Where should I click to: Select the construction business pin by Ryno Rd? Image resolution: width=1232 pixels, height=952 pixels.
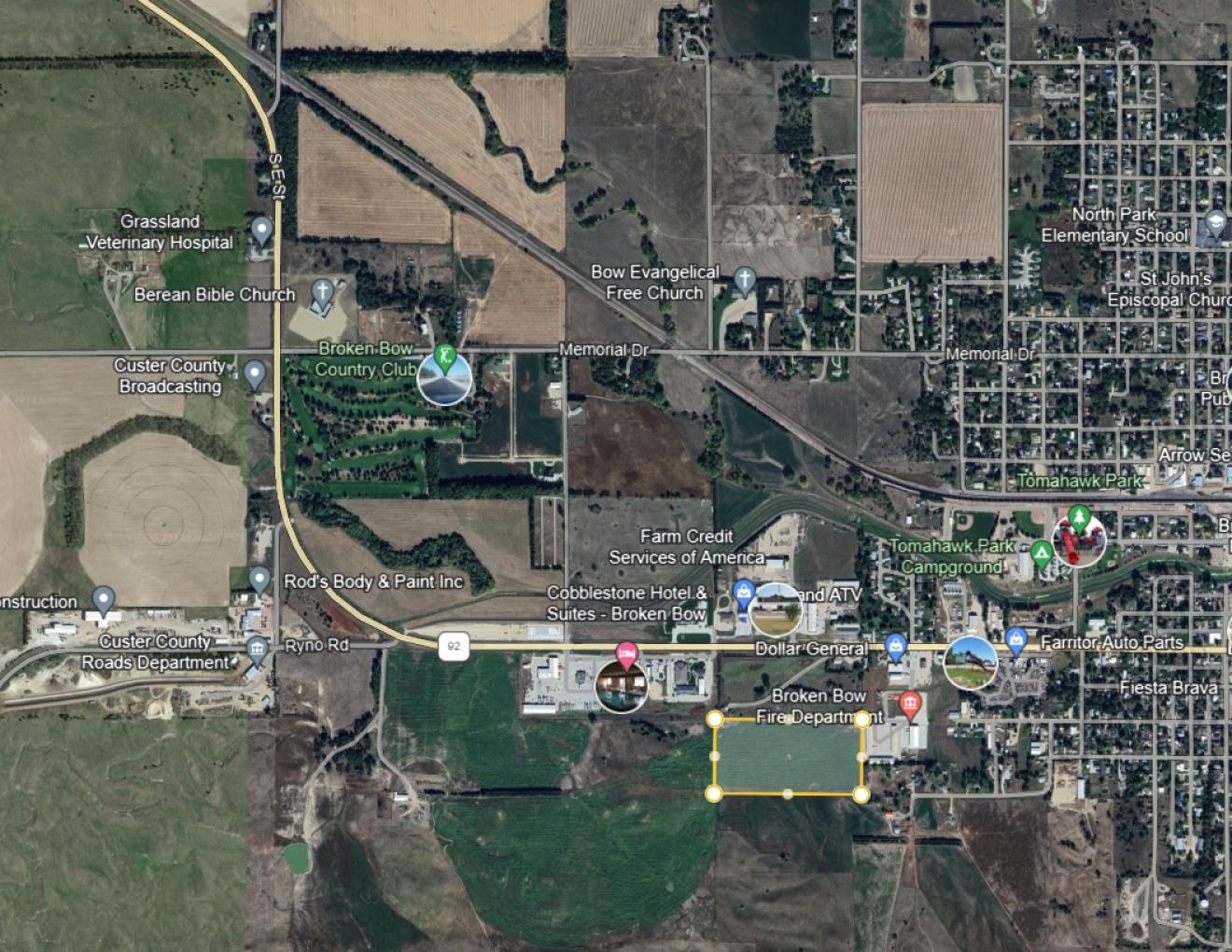pyautogui.click(x=104, y=597)
